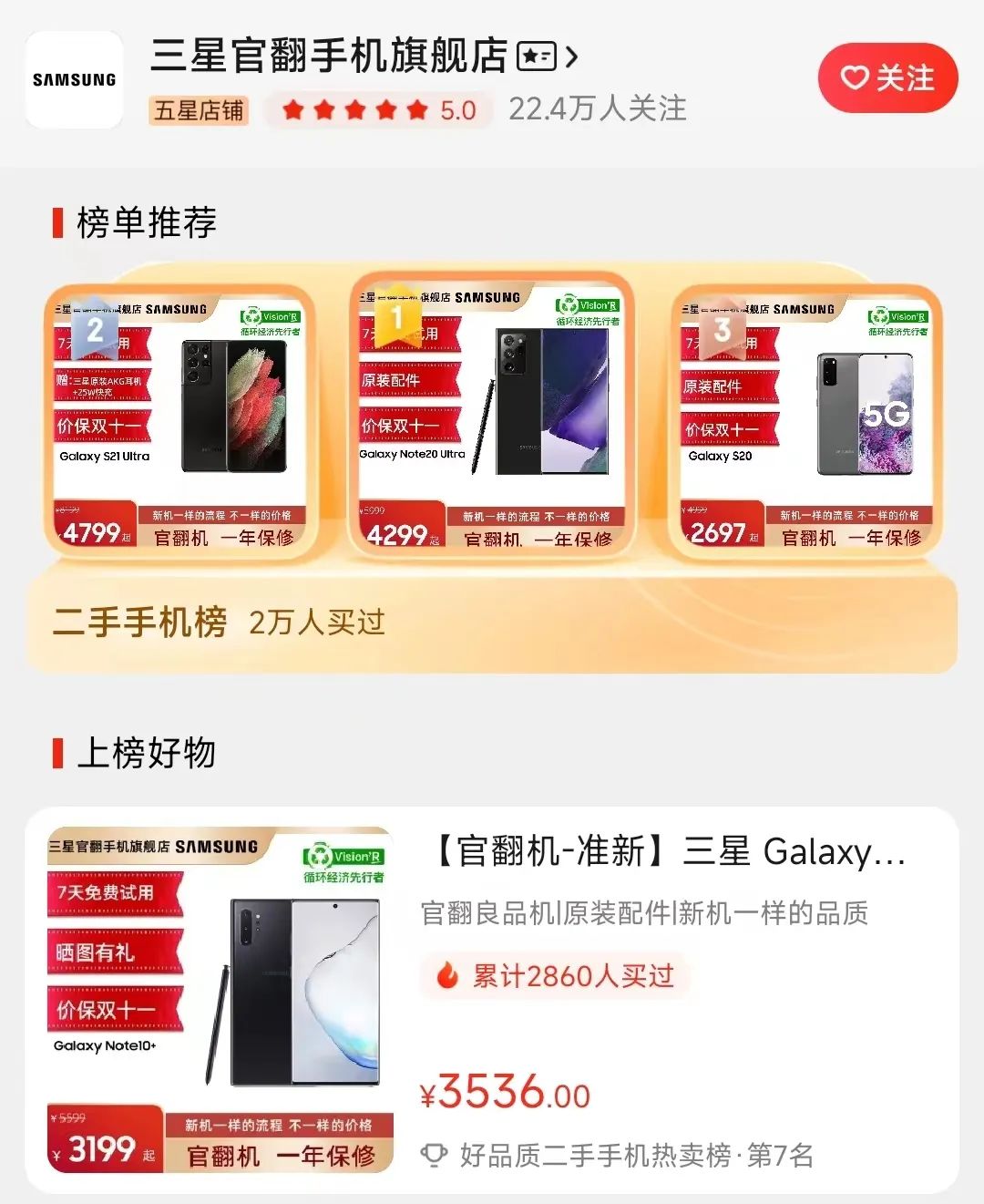Open 好品质二手手机热卖榜·第7名 ranking link

[638, 1156]
